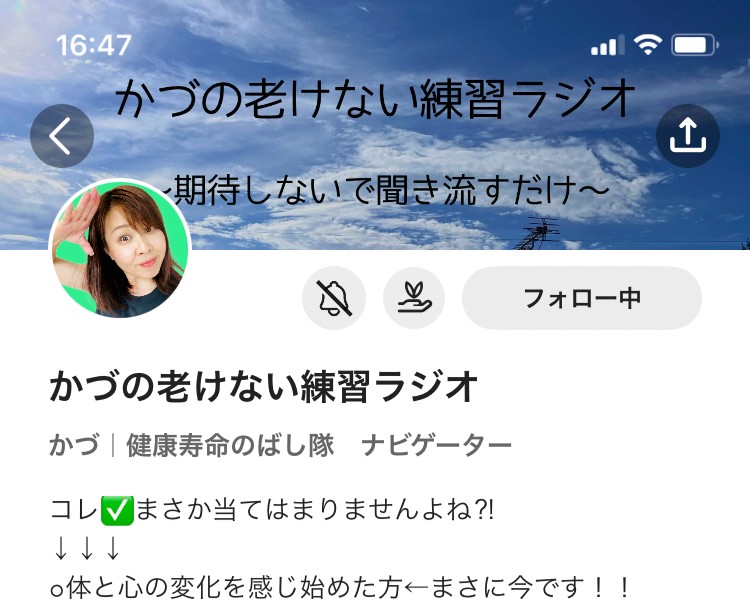Tap the フォロー中 button to unfollow
The width and height of the screenshot is (750, 612).
pyautogui.click(x=582, y=298)
